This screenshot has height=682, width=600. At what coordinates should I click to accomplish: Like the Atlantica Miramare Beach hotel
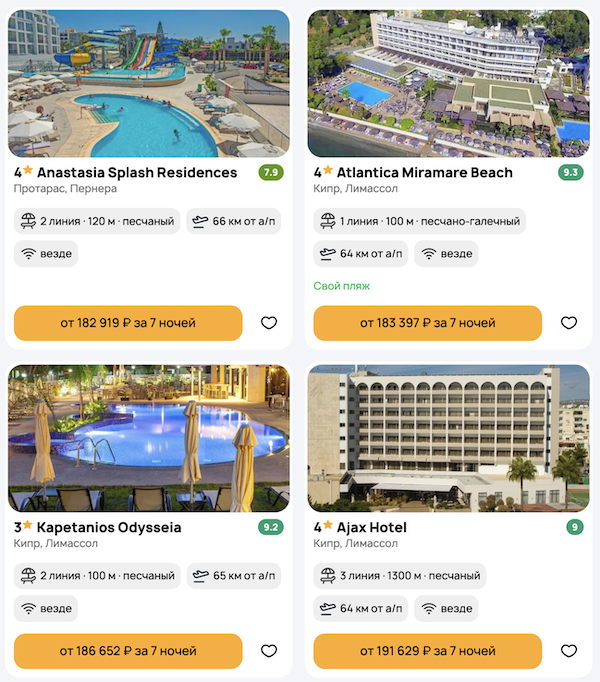[x=568, y=323]
